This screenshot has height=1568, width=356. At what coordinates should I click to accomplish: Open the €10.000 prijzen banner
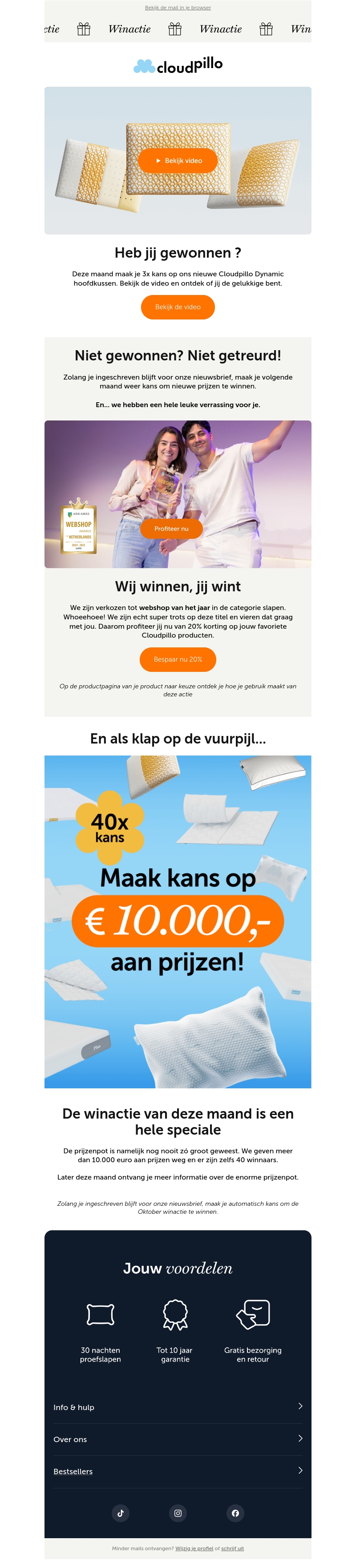click(x=178, y=921)
